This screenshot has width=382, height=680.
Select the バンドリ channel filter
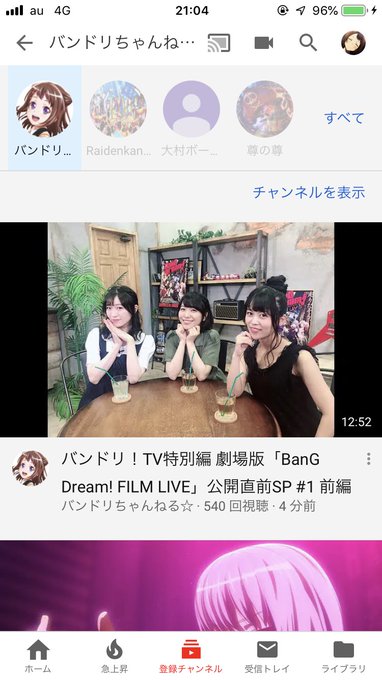click(x=45, y=118)
